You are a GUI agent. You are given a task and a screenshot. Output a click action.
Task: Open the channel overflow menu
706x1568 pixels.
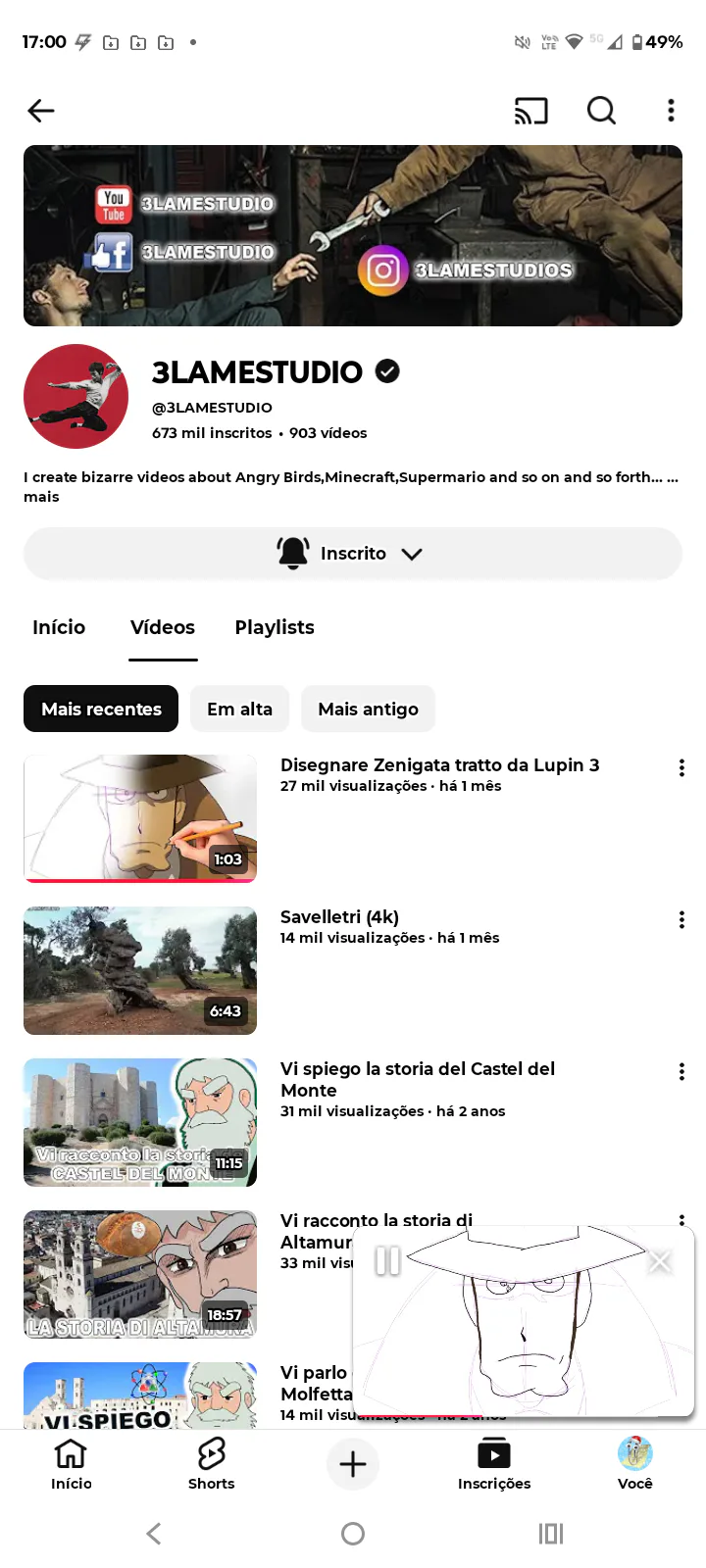(671, 111)
